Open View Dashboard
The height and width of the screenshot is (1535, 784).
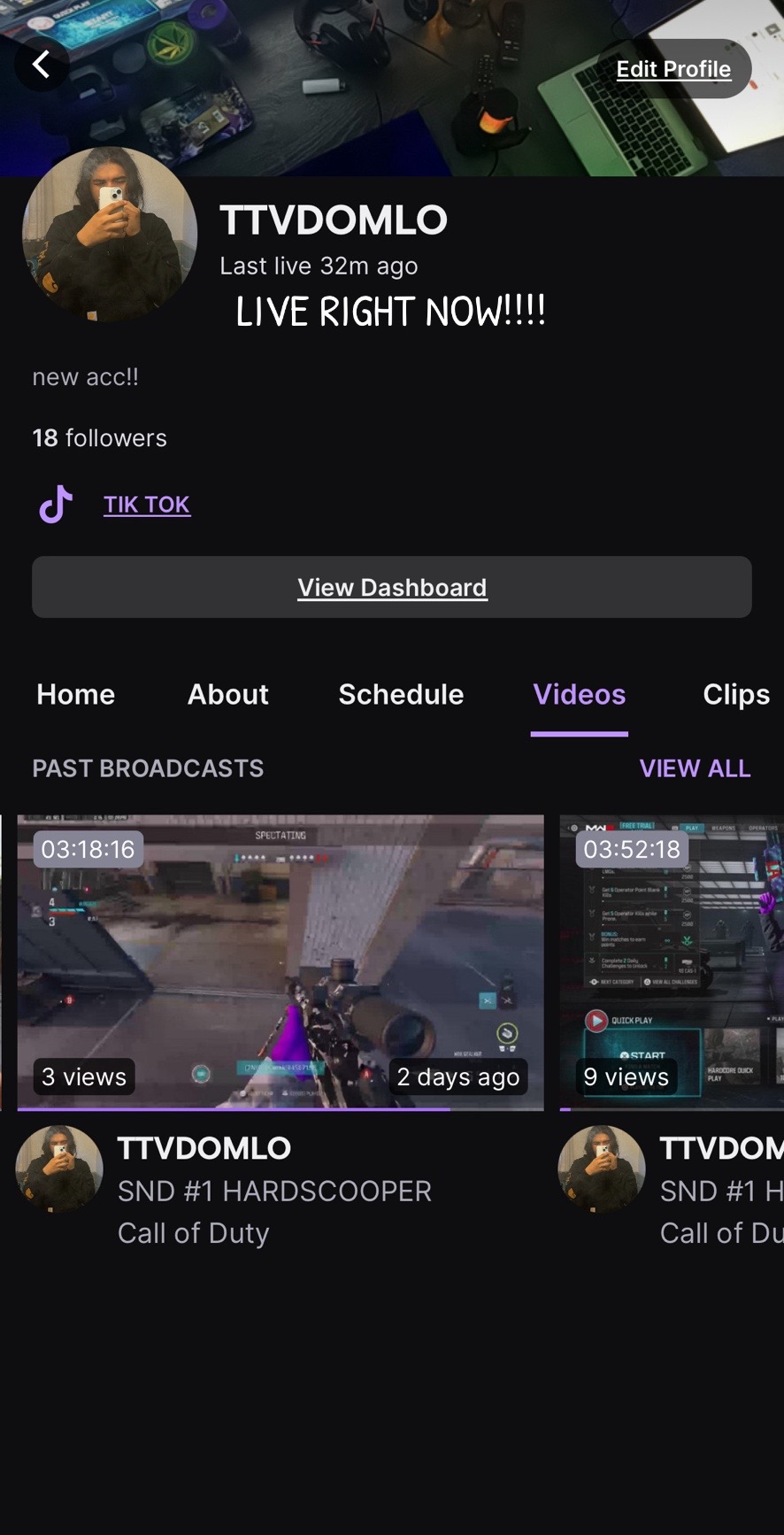[392, 588]
